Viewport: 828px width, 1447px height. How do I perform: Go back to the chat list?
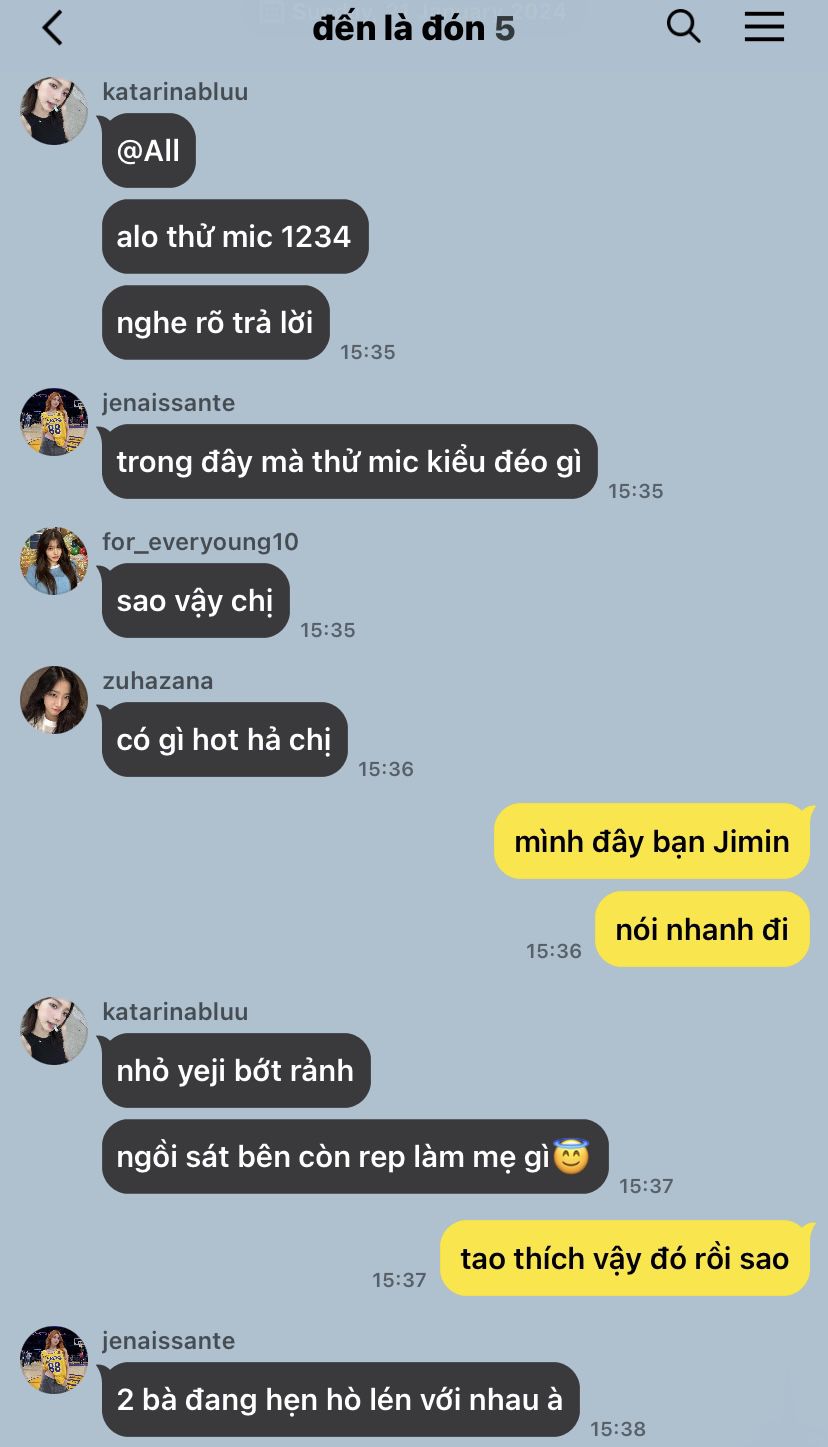pos(53,28)
